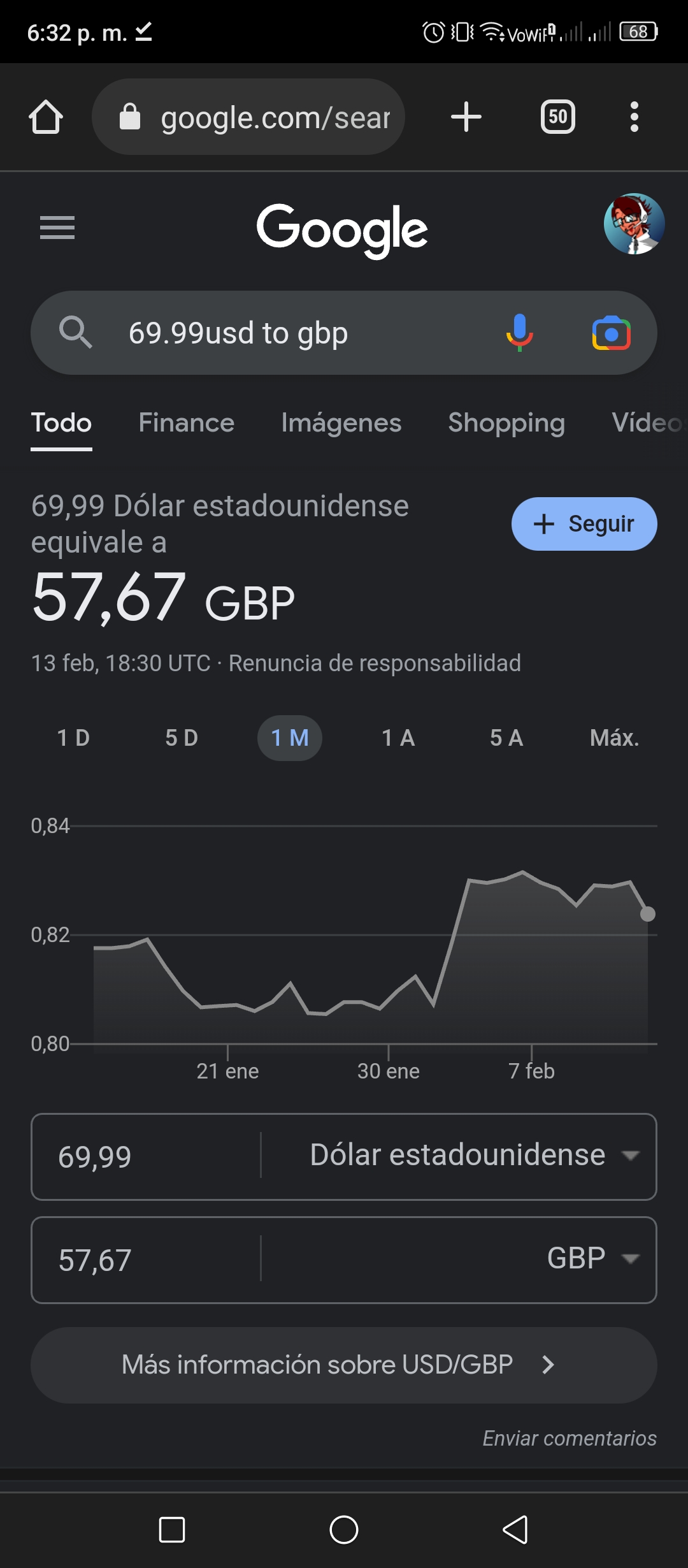Select the 1 A chart range

coord(398,738)
